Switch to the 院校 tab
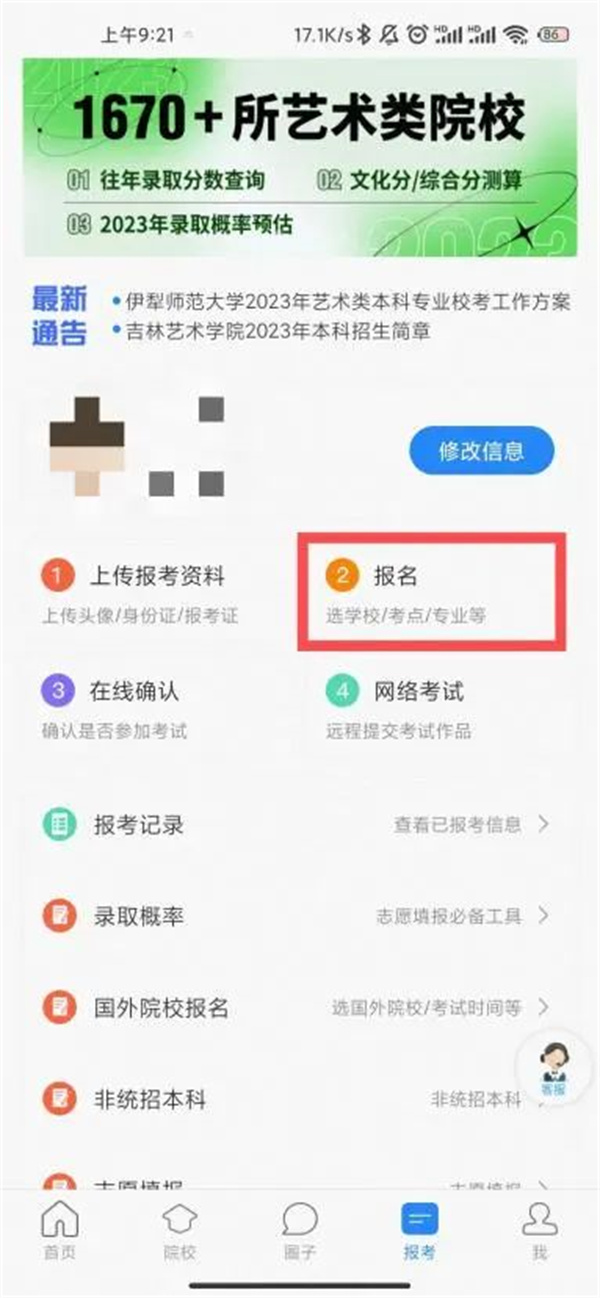 coord(180,1230)
